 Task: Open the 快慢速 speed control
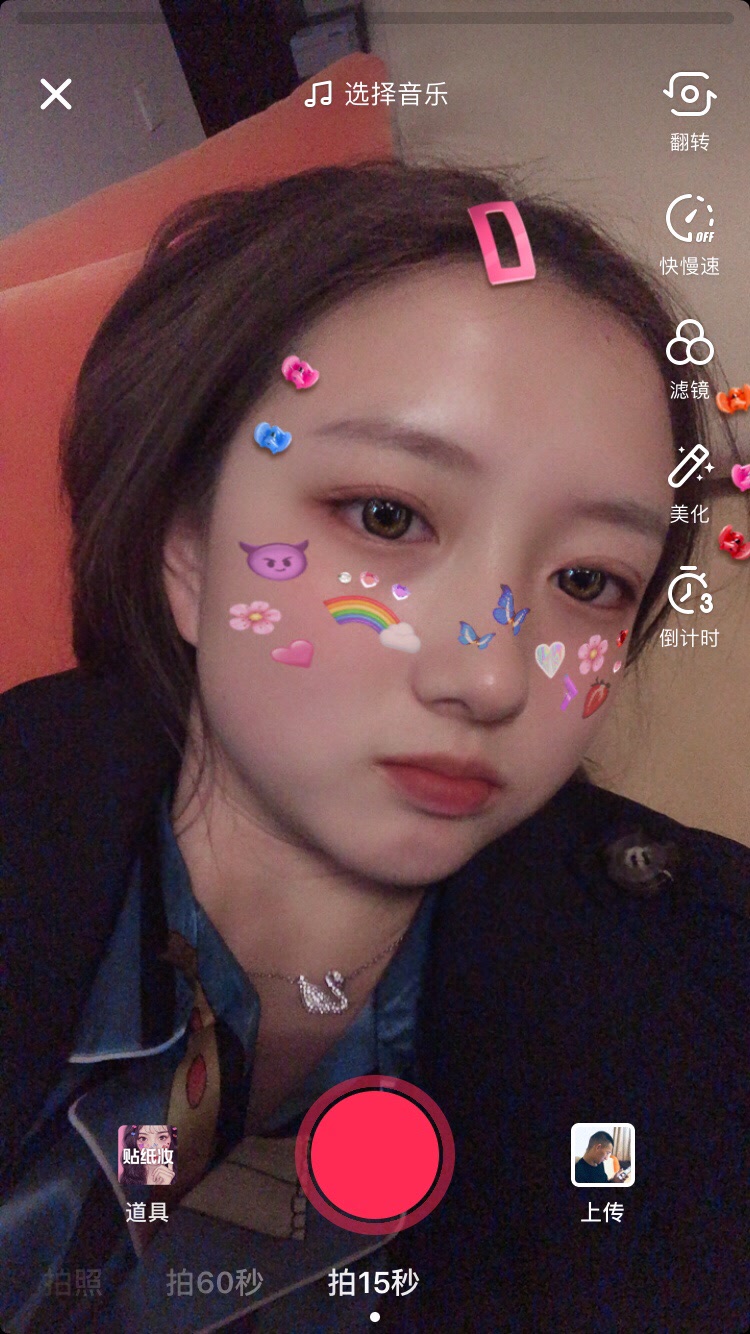coord(690,236)
